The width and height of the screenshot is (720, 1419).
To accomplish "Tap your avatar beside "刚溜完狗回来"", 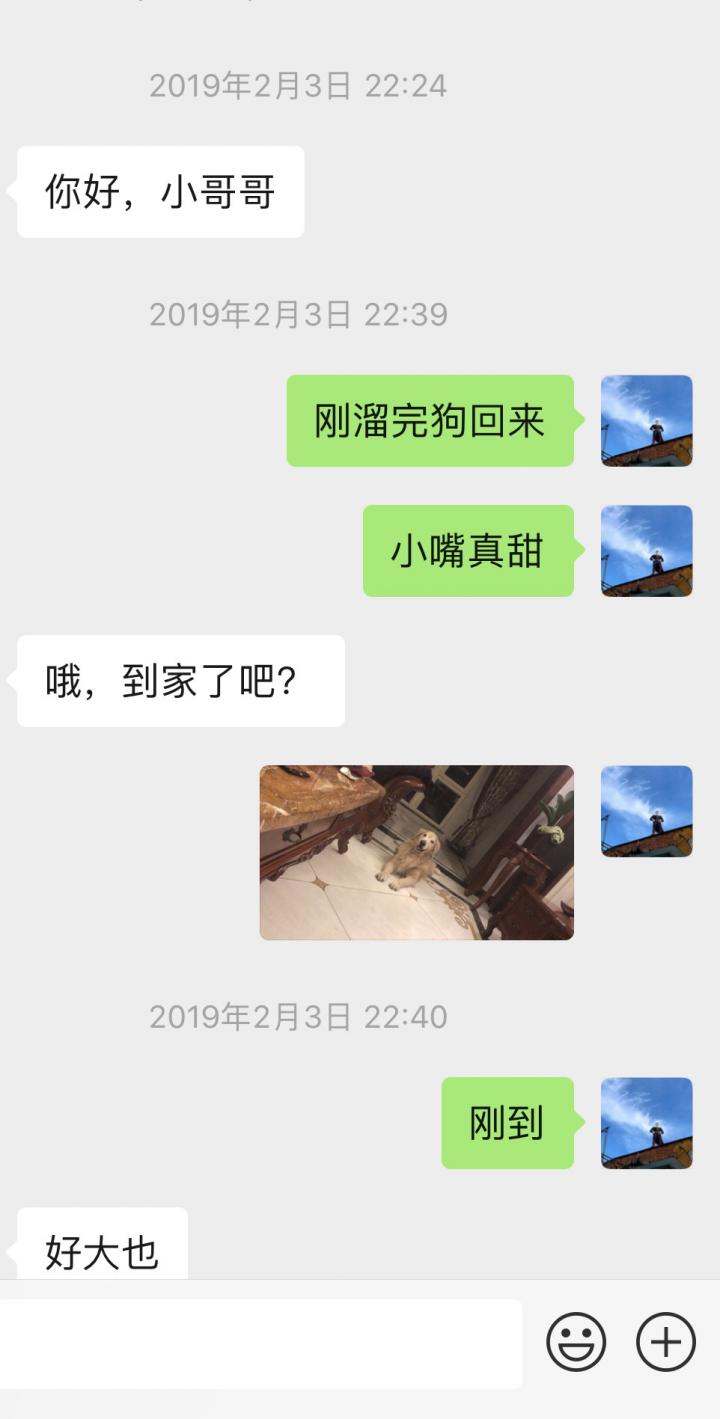I will coord(646,421).
